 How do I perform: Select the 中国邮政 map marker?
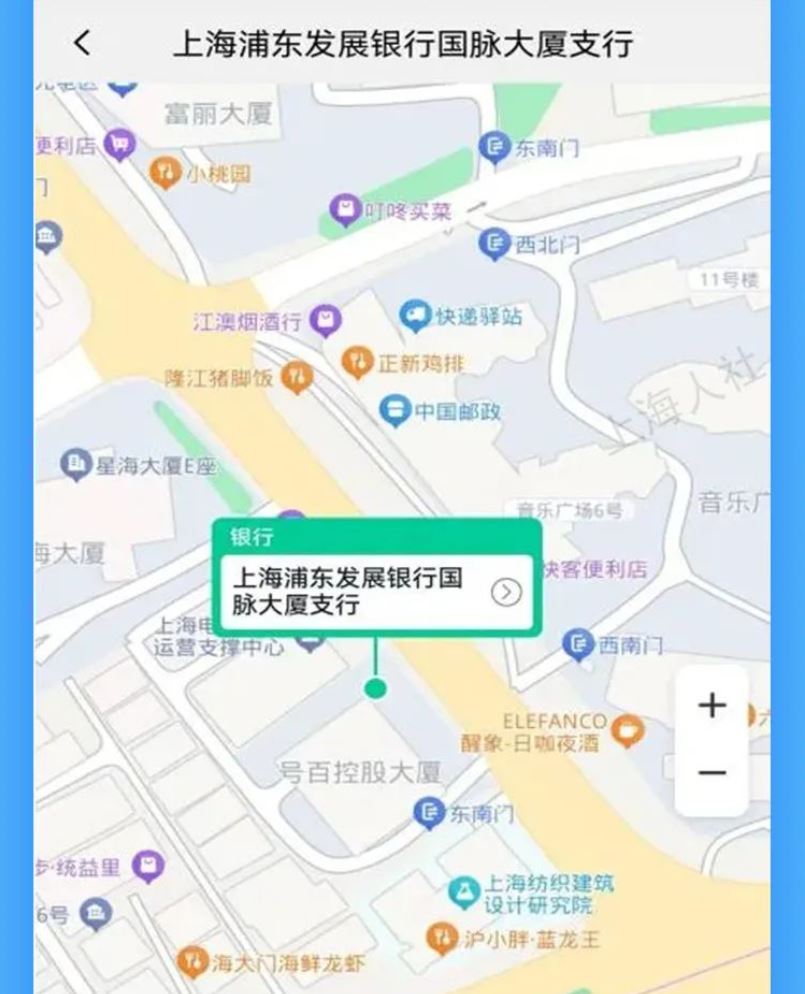point(396,411)
